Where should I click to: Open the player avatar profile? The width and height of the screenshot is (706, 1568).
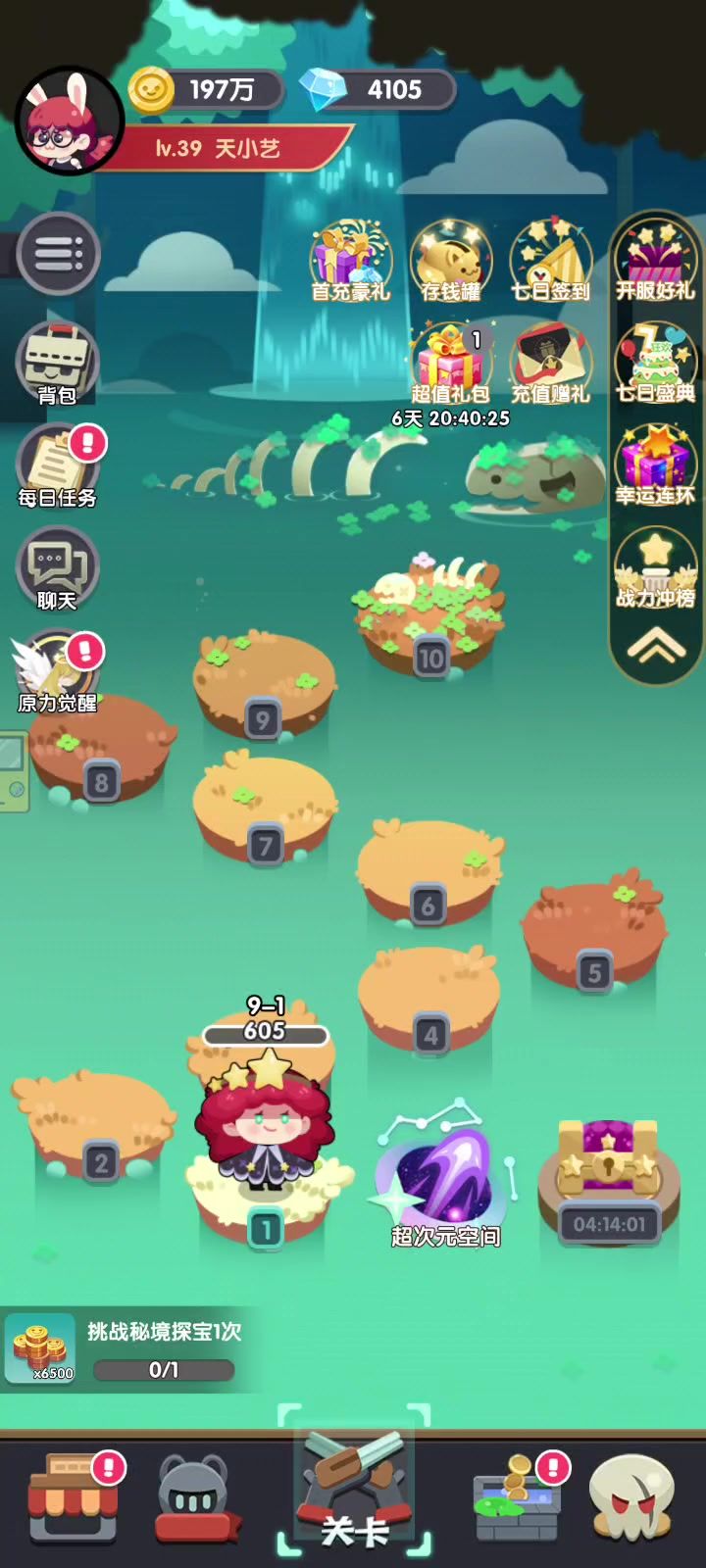tap(69, 121)
